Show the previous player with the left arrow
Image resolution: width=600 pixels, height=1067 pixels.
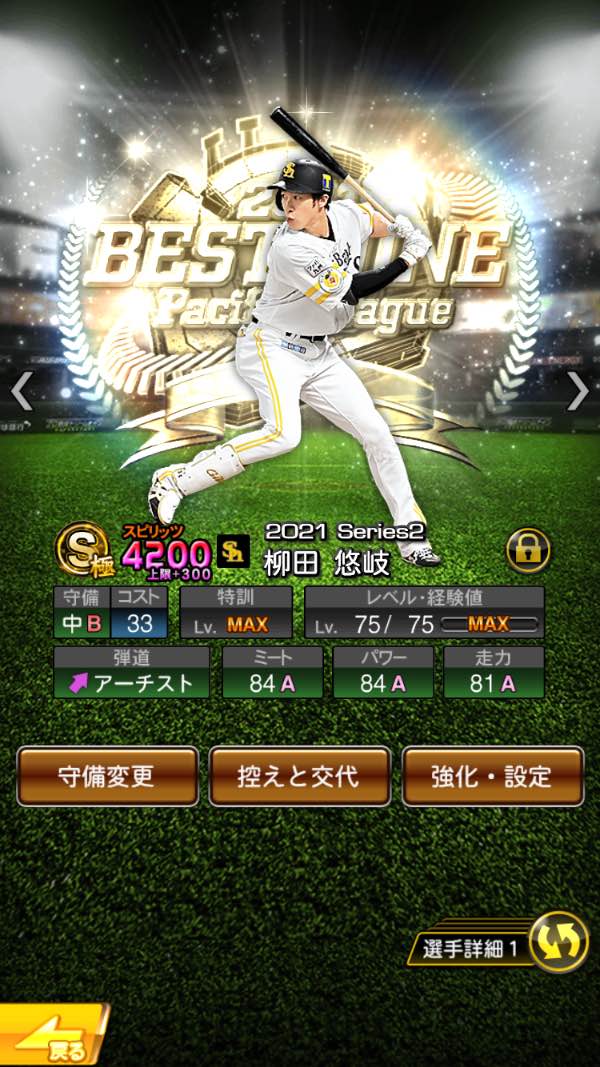(x=22, y=392)
